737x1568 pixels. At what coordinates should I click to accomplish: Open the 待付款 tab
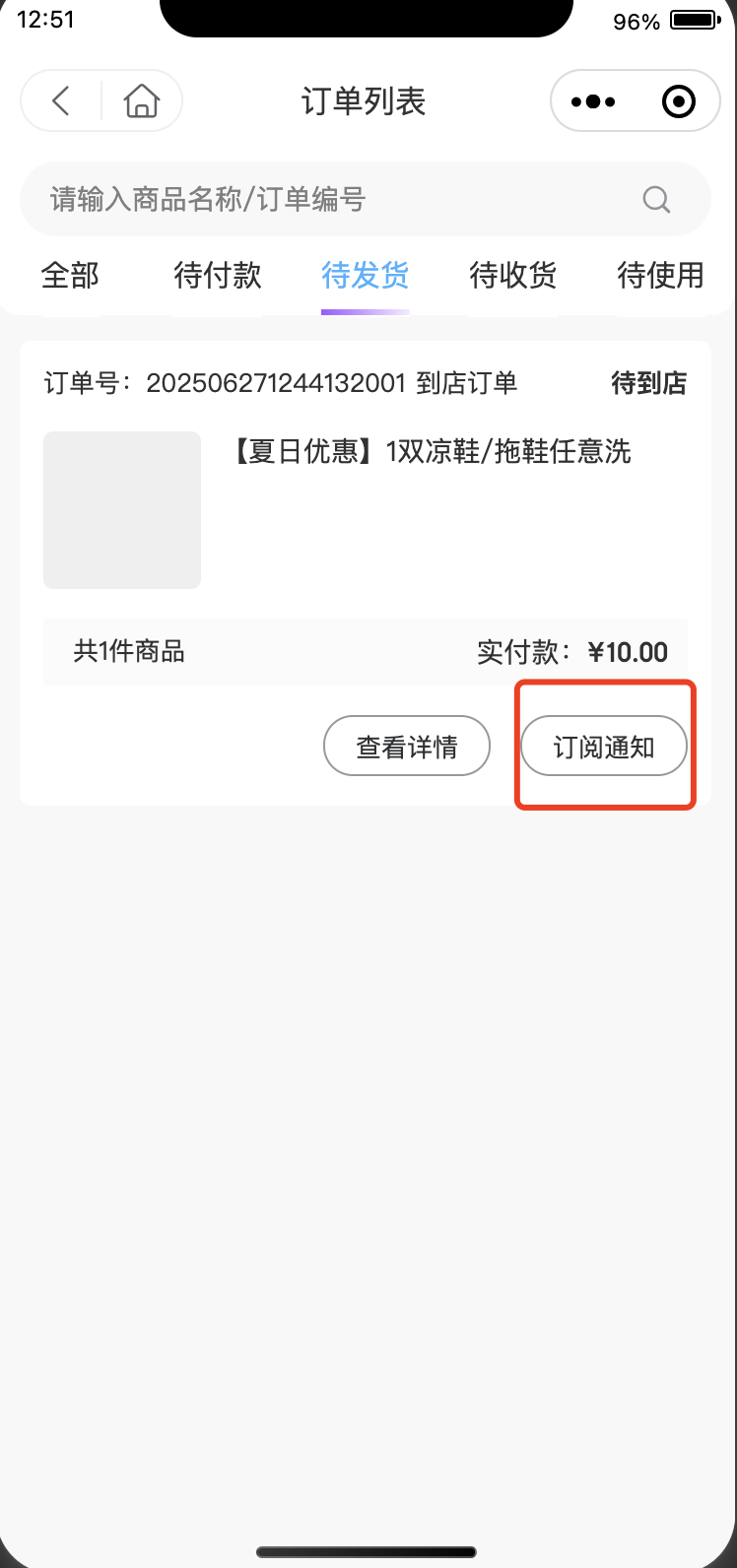216,277
